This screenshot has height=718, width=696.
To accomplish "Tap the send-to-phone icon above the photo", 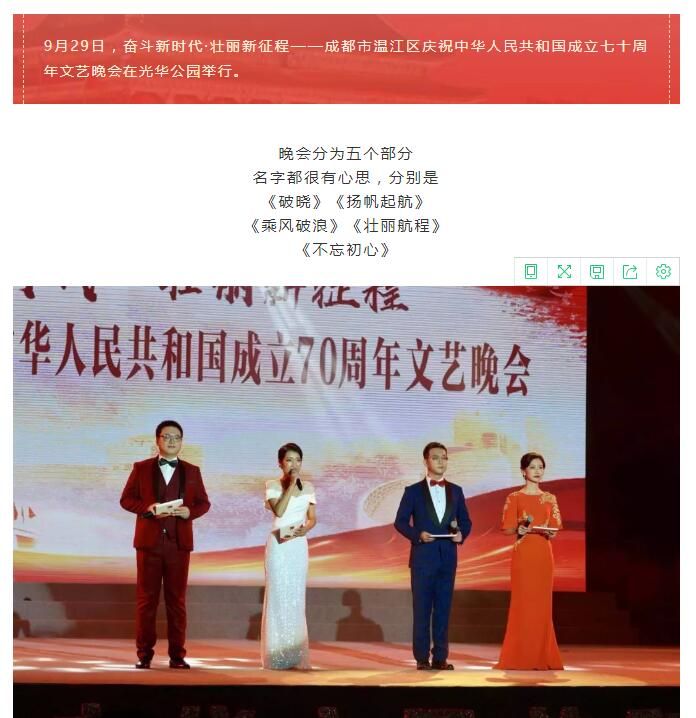I will click(x=531, y=271).
